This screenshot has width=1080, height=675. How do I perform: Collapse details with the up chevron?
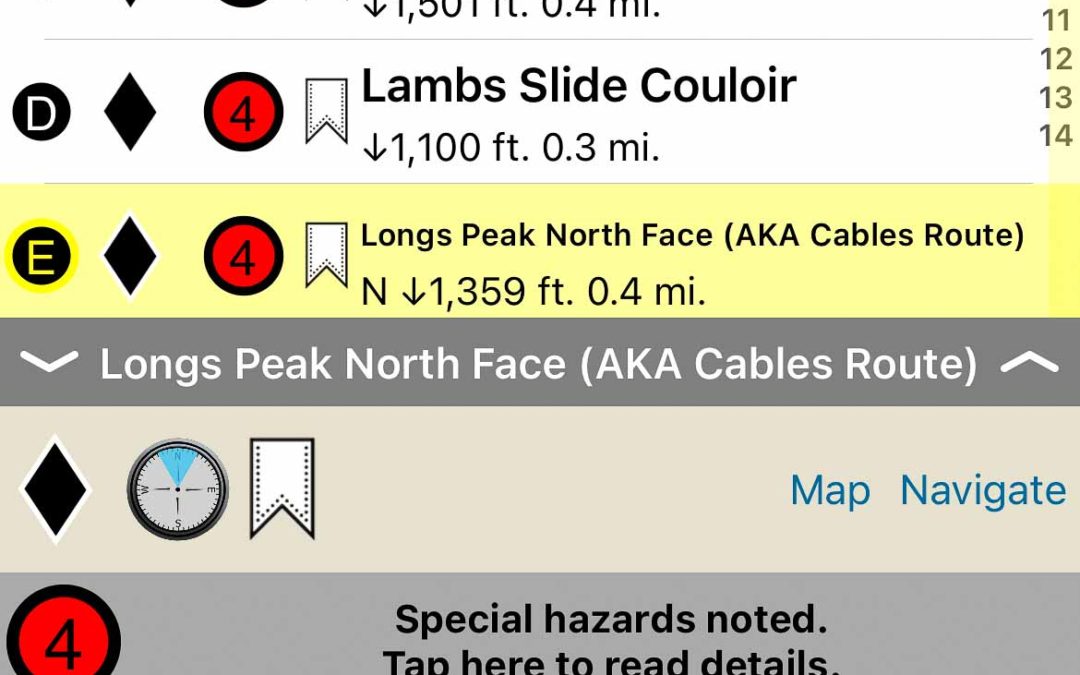(1029, 364)
